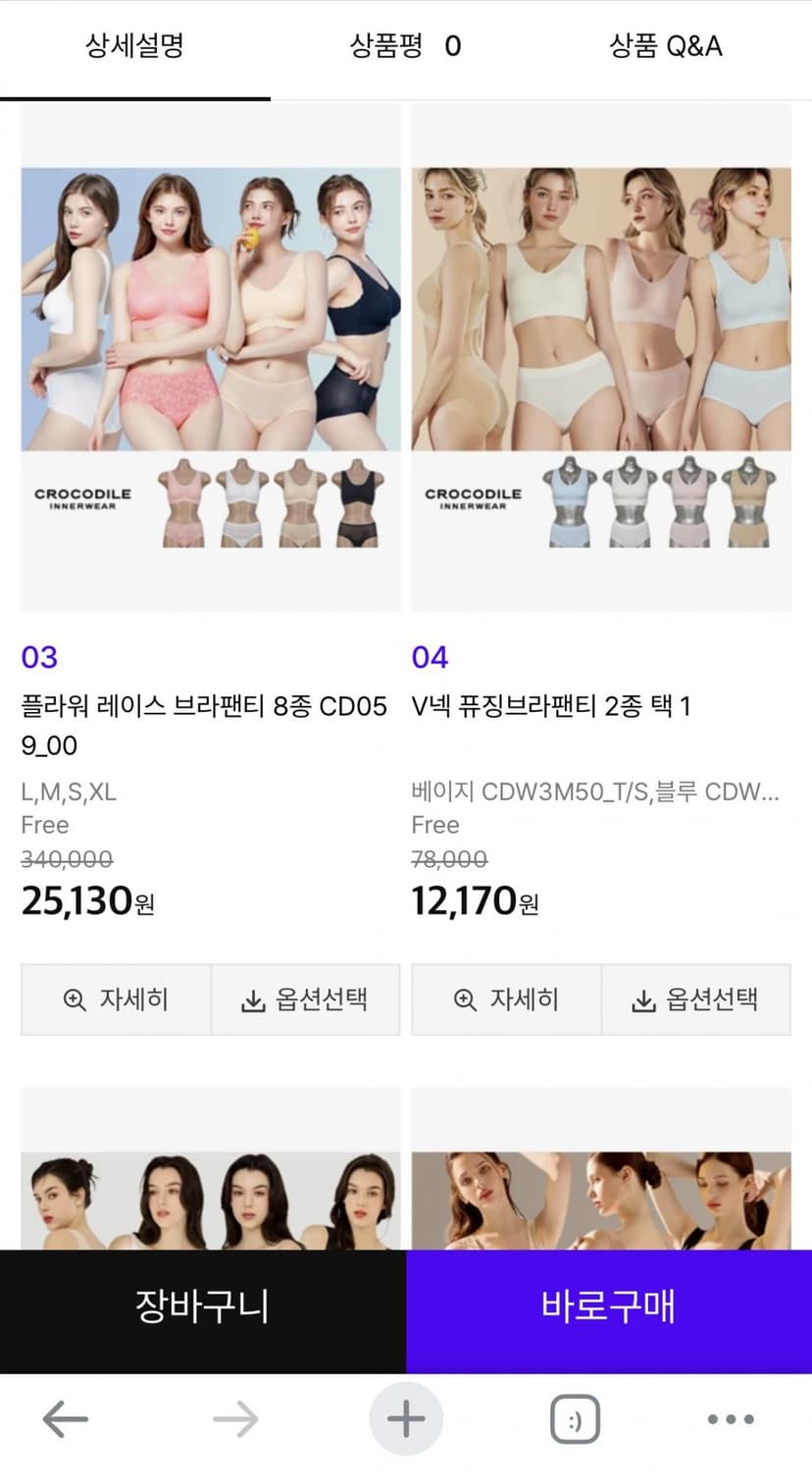Buy now with 바로구매
812x1482 pixels.
pyautogui.click(x=609, y=1307)
